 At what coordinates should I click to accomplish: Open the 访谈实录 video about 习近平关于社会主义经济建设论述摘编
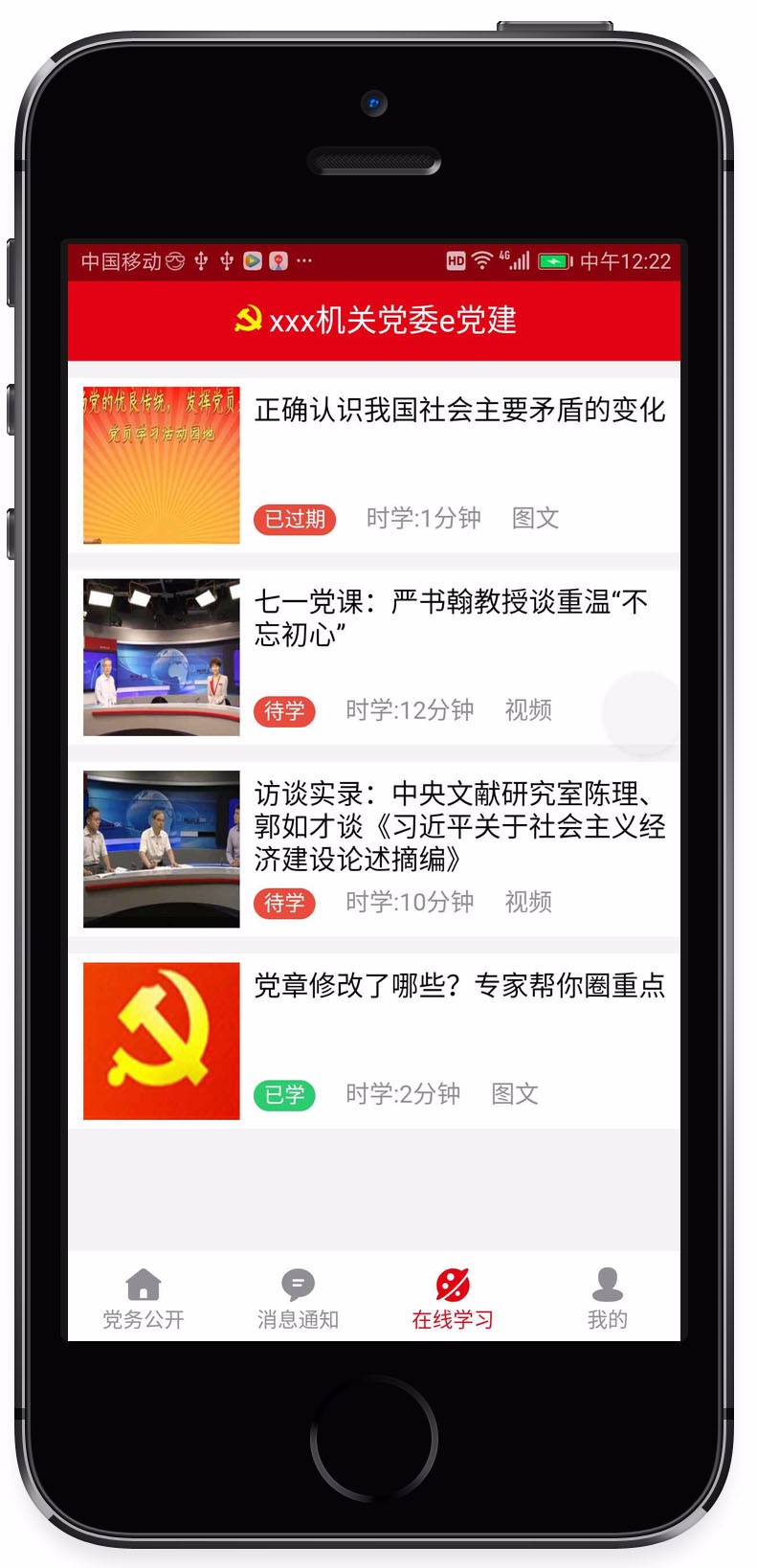[x=459, y=825]
